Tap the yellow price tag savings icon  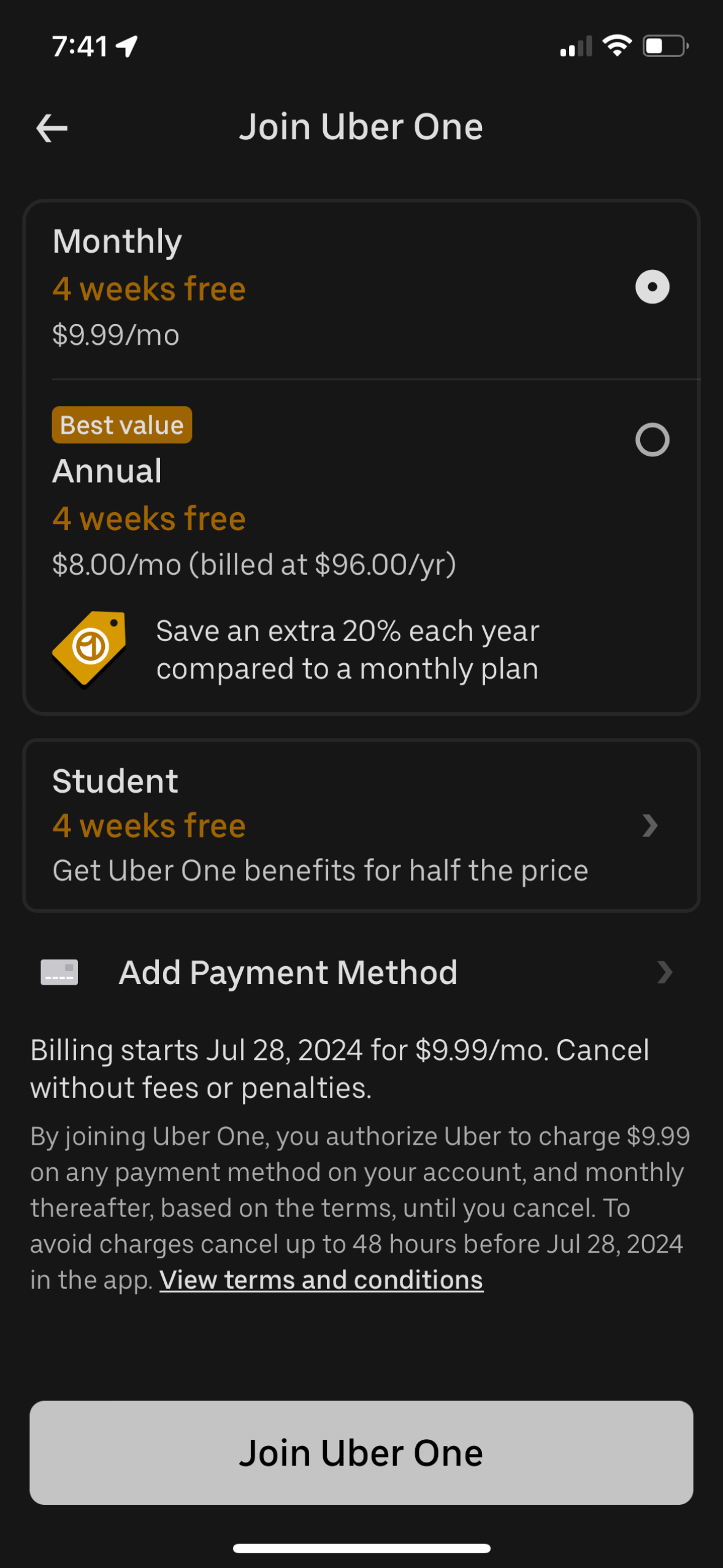89,649
